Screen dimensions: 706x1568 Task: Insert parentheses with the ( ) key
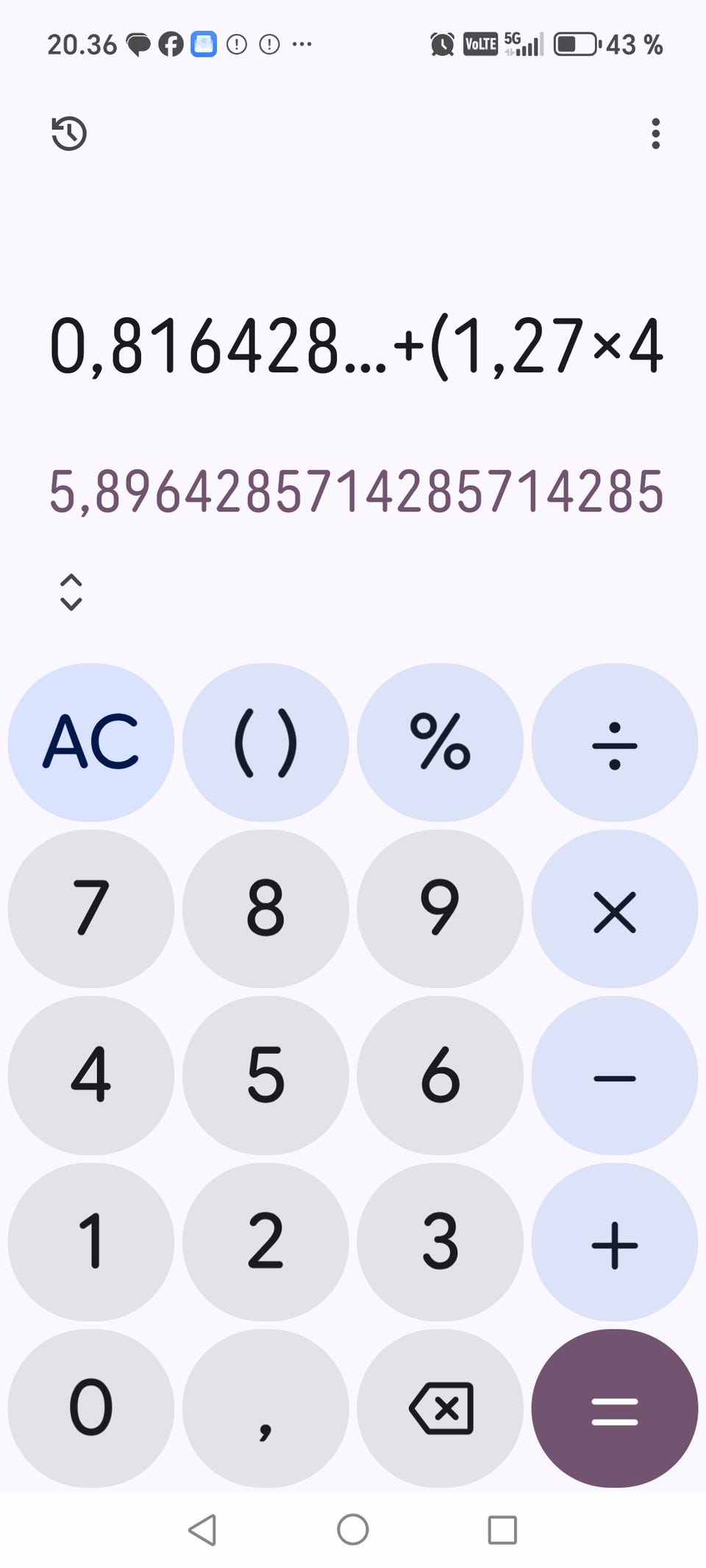point(265,742)
